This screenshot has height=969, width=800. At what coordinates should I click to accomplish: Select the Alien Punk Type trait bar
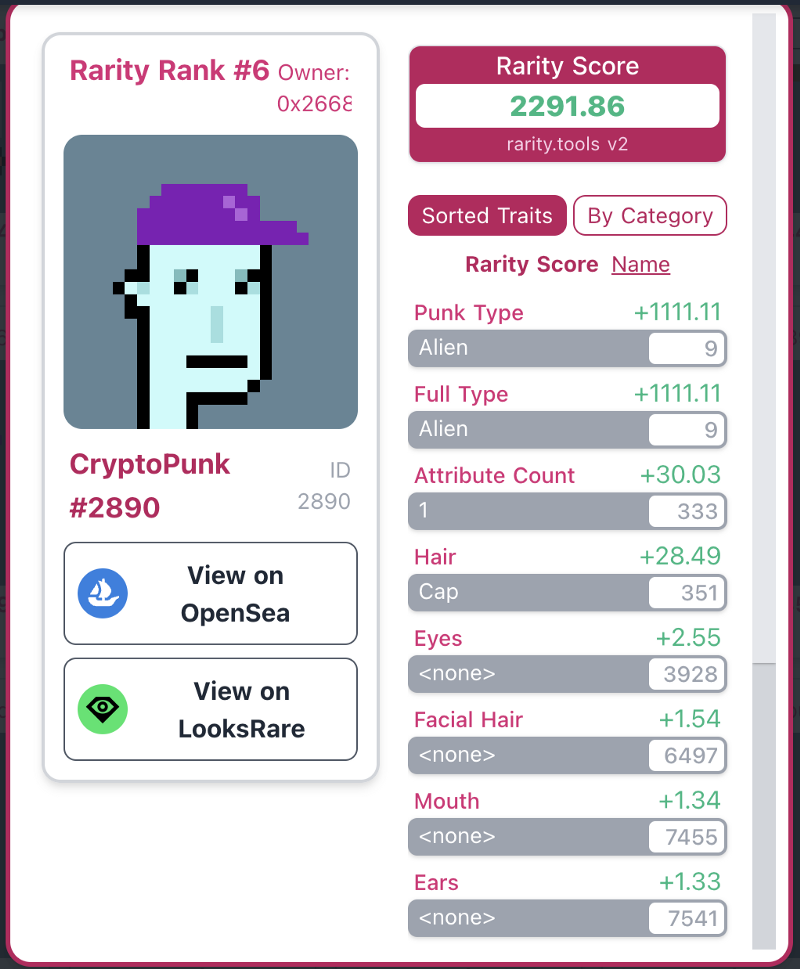[x=567, y=348]
